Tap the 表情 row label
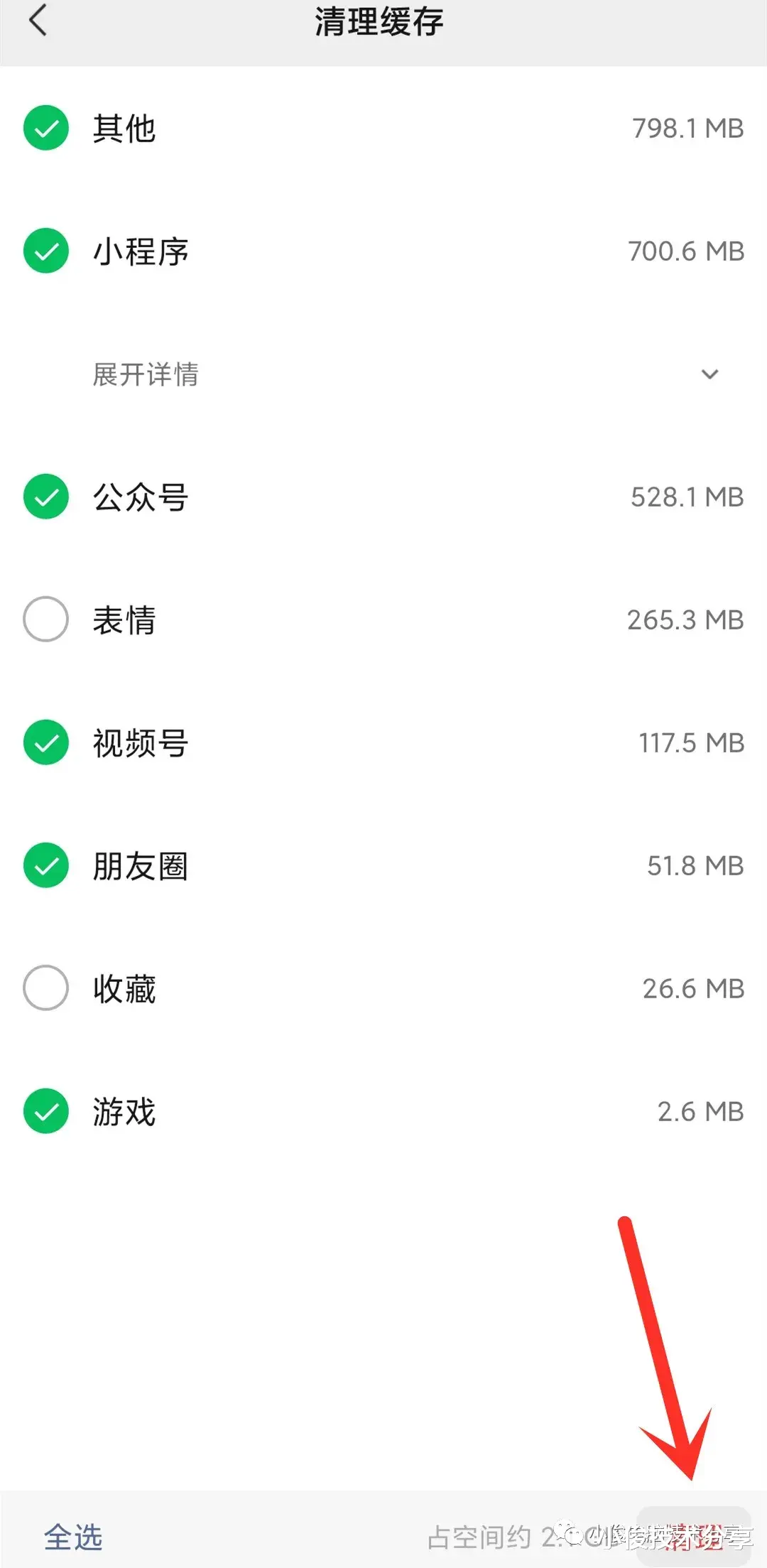The height and width of the screenshot is (1568, 767). tap(124, 620)
